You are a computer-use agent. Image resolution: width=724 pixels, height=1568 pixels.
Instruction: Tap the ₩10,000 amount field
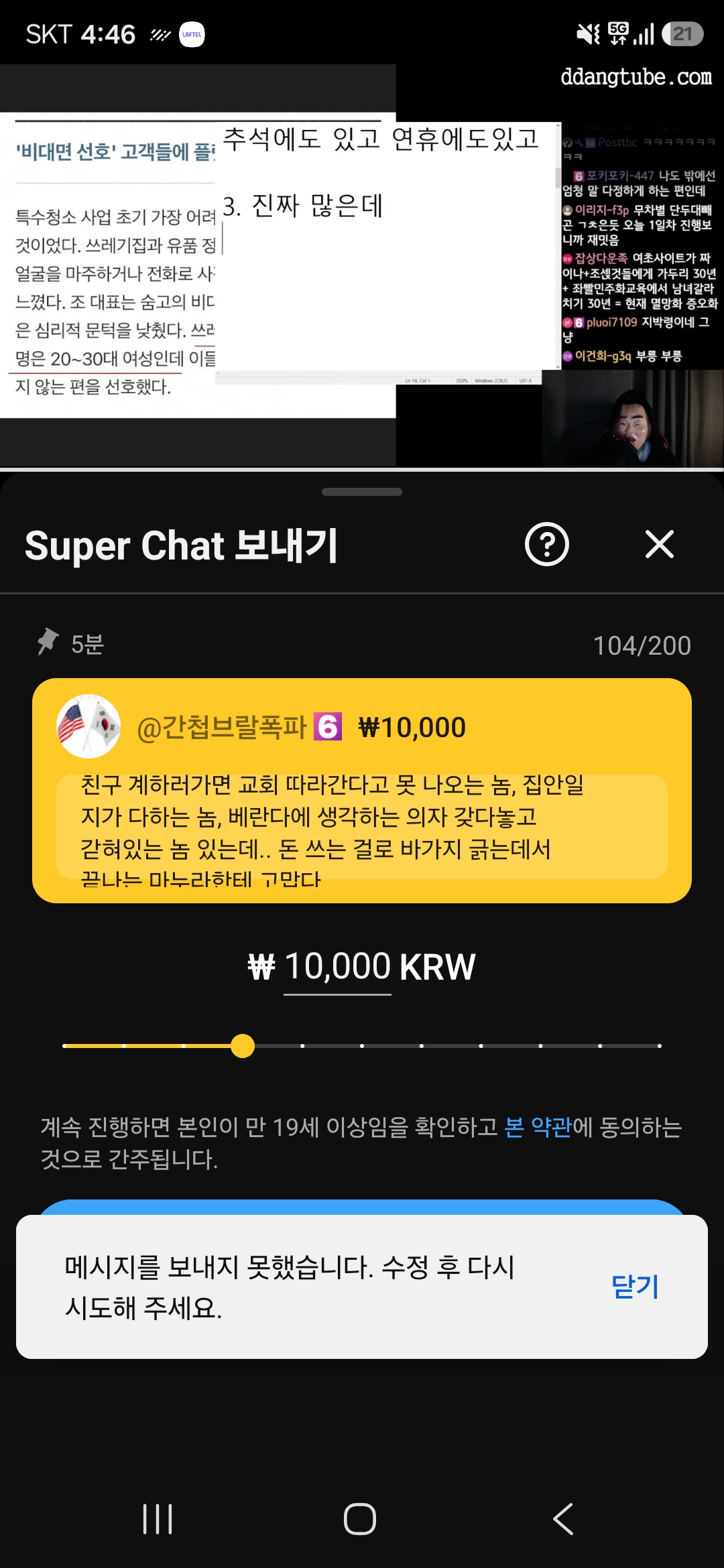(x=337, y=967)
